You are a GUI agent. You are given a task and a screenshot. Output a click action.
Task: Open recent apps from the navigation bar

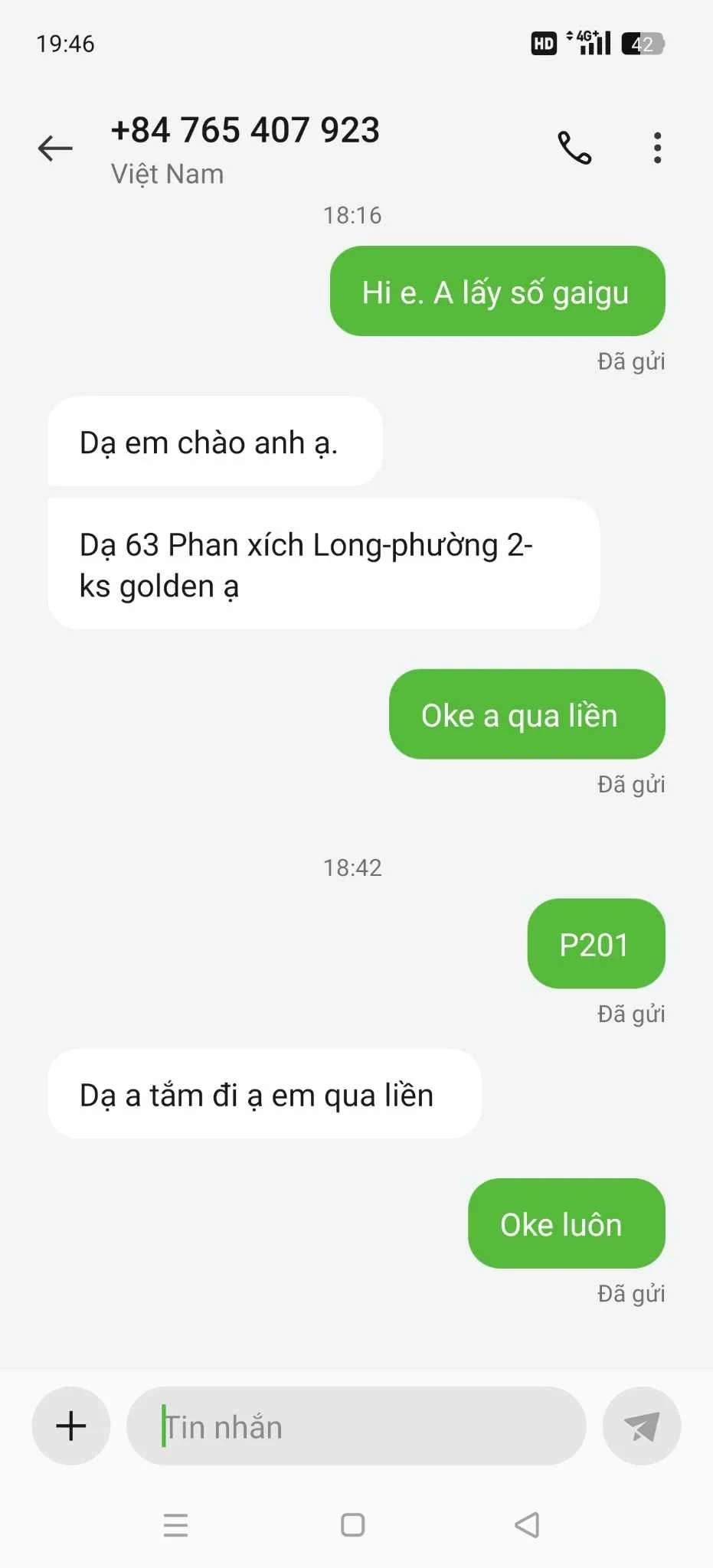pyautogui.click(x=175, y=1525)
